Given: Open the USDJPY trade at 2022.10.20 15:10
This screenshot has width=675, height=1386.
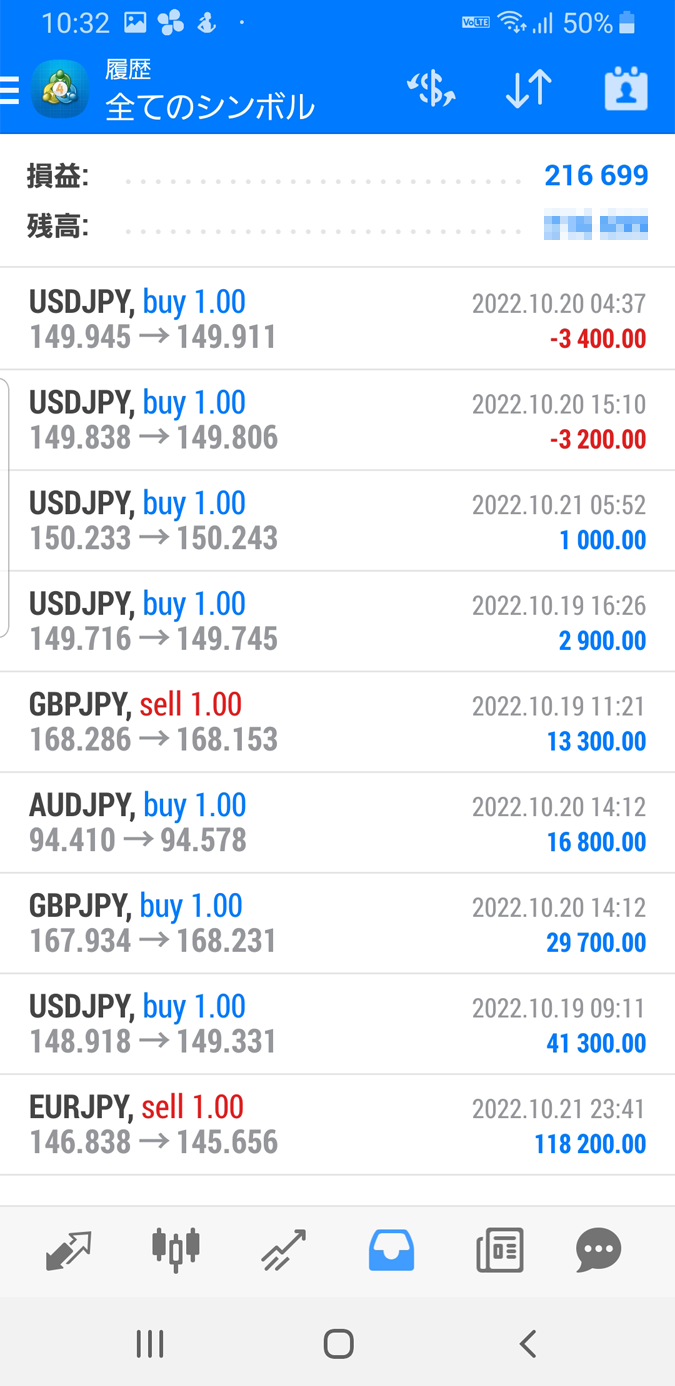Looking at the screenshot, I should (x=337, y=420).
